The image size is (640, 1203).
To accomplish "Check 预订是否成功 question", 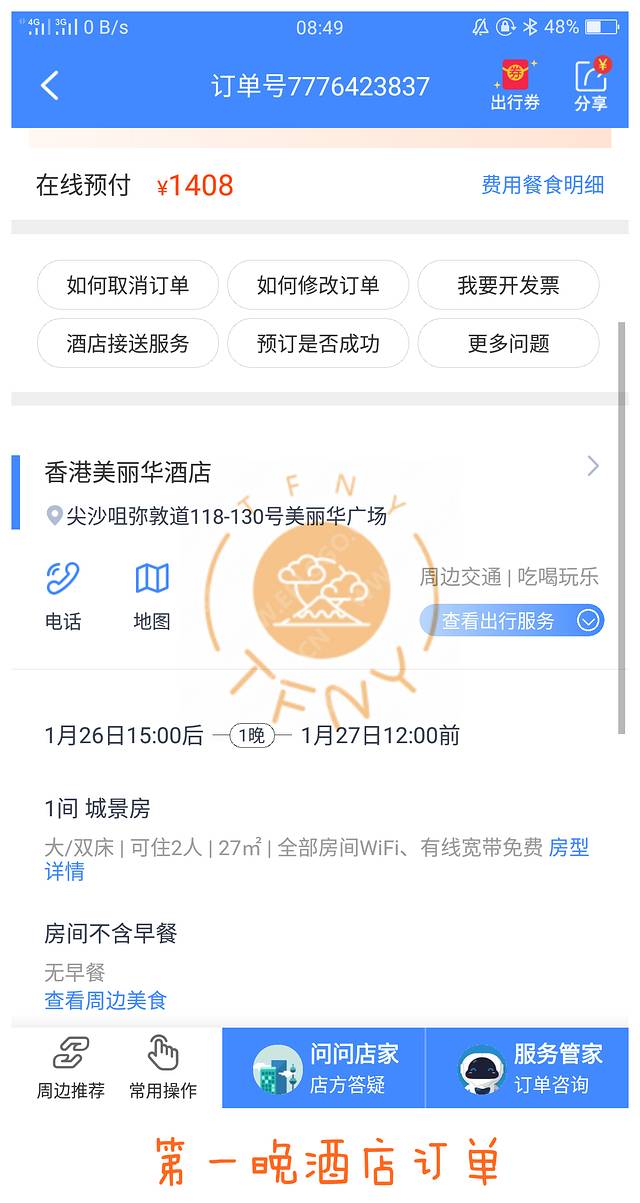I will [x=318, y=344].
